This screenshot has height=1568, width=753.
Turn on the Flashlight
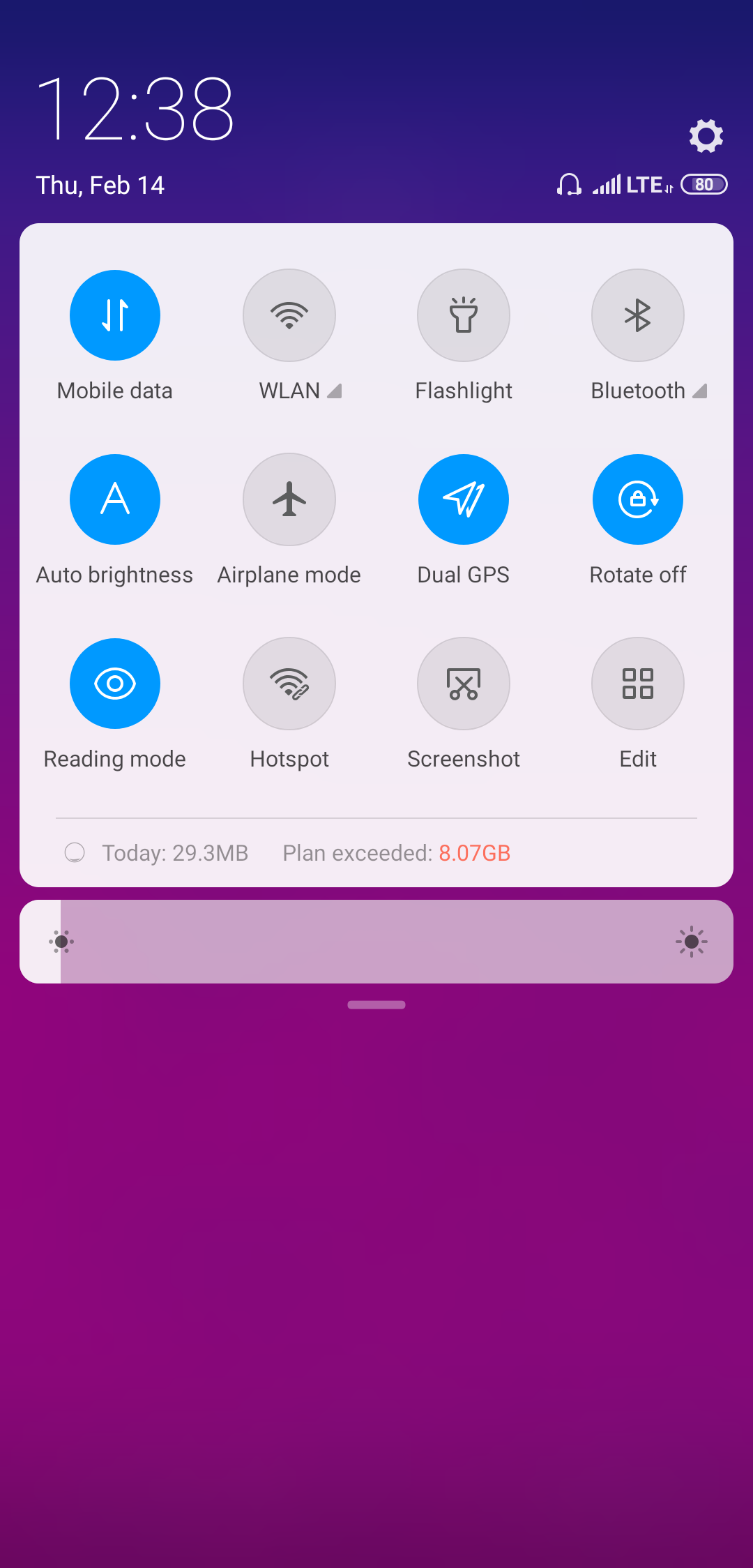tap(464, 315)
